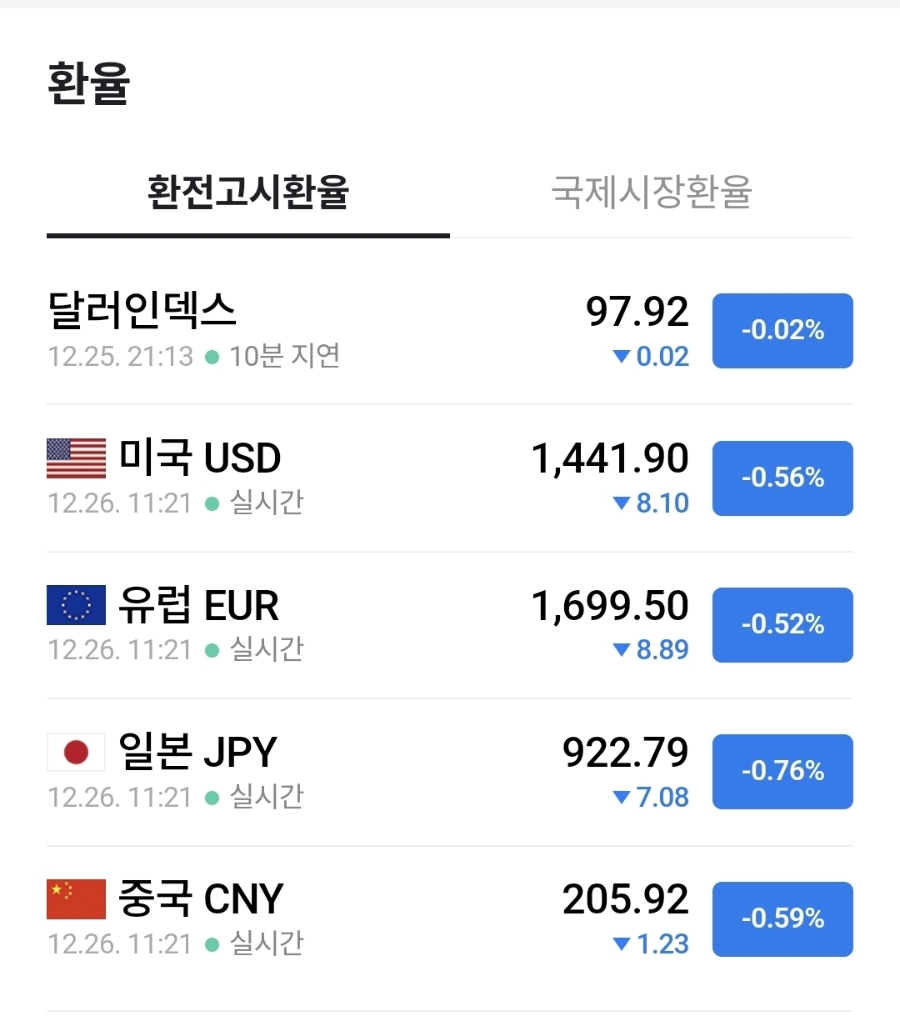Click the Japan flag icon
The image size is (900, 1021).
pos(75,751)
